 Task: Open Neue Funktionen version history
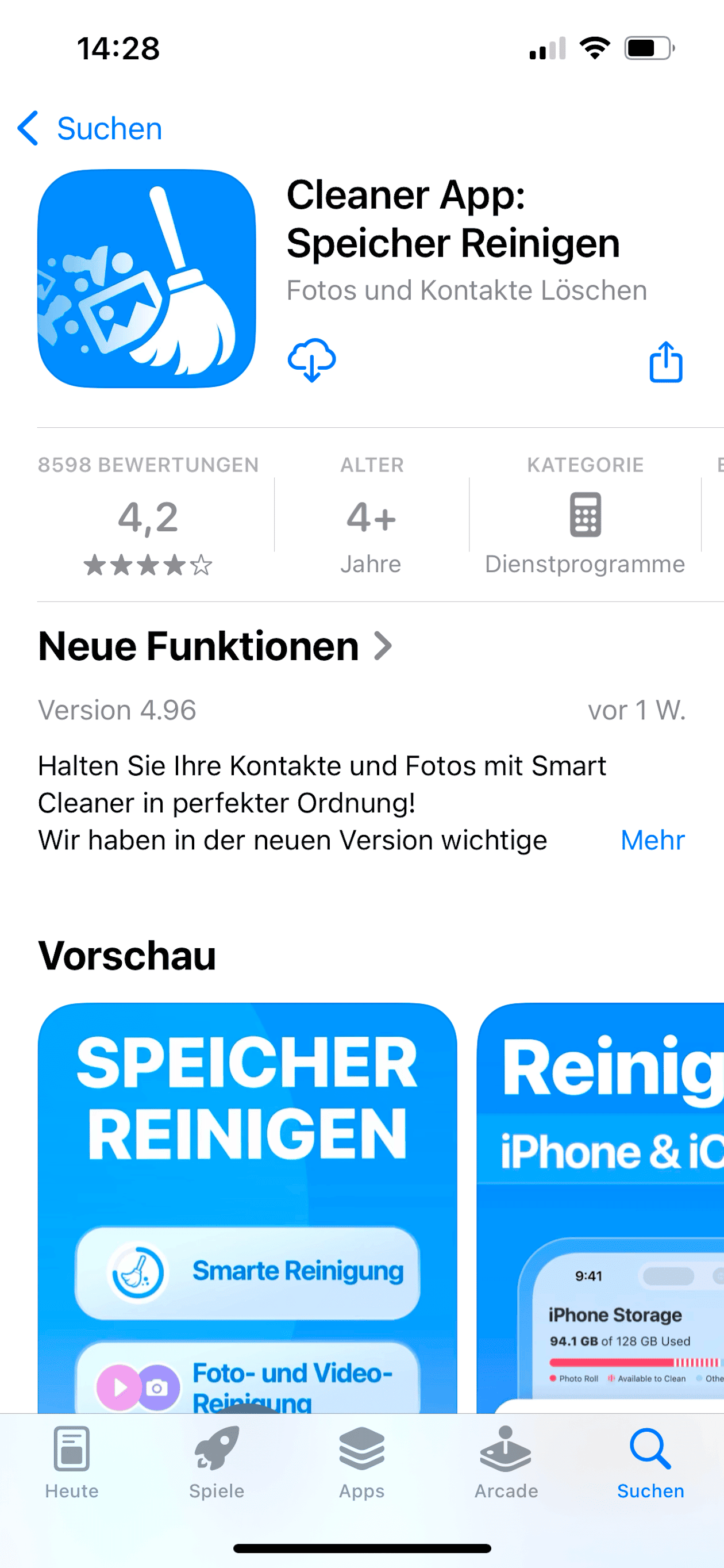click(x=215, y=646)
